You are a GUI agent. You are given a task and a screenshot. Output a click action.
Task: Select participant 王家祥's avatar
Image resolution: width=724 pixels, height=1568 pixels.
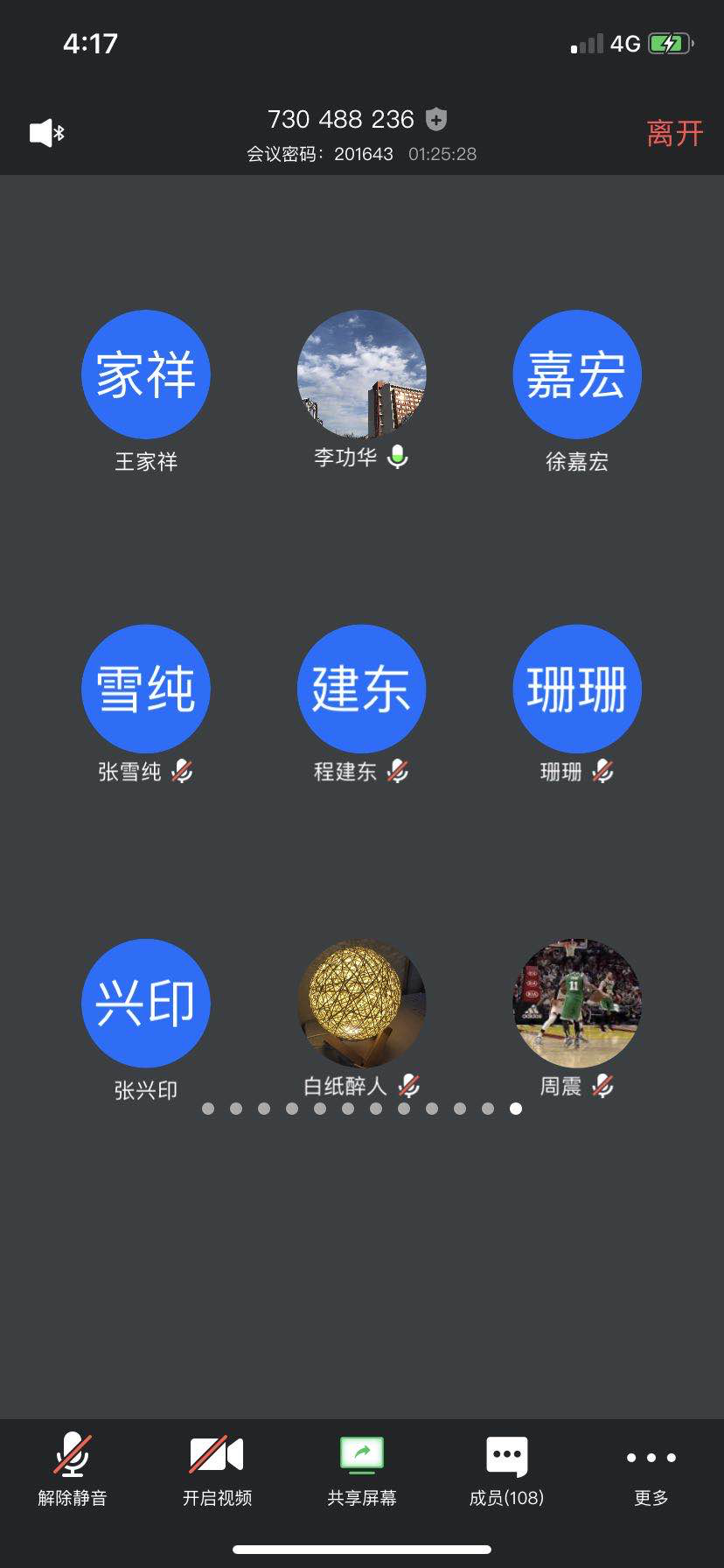tap(146, 374)
